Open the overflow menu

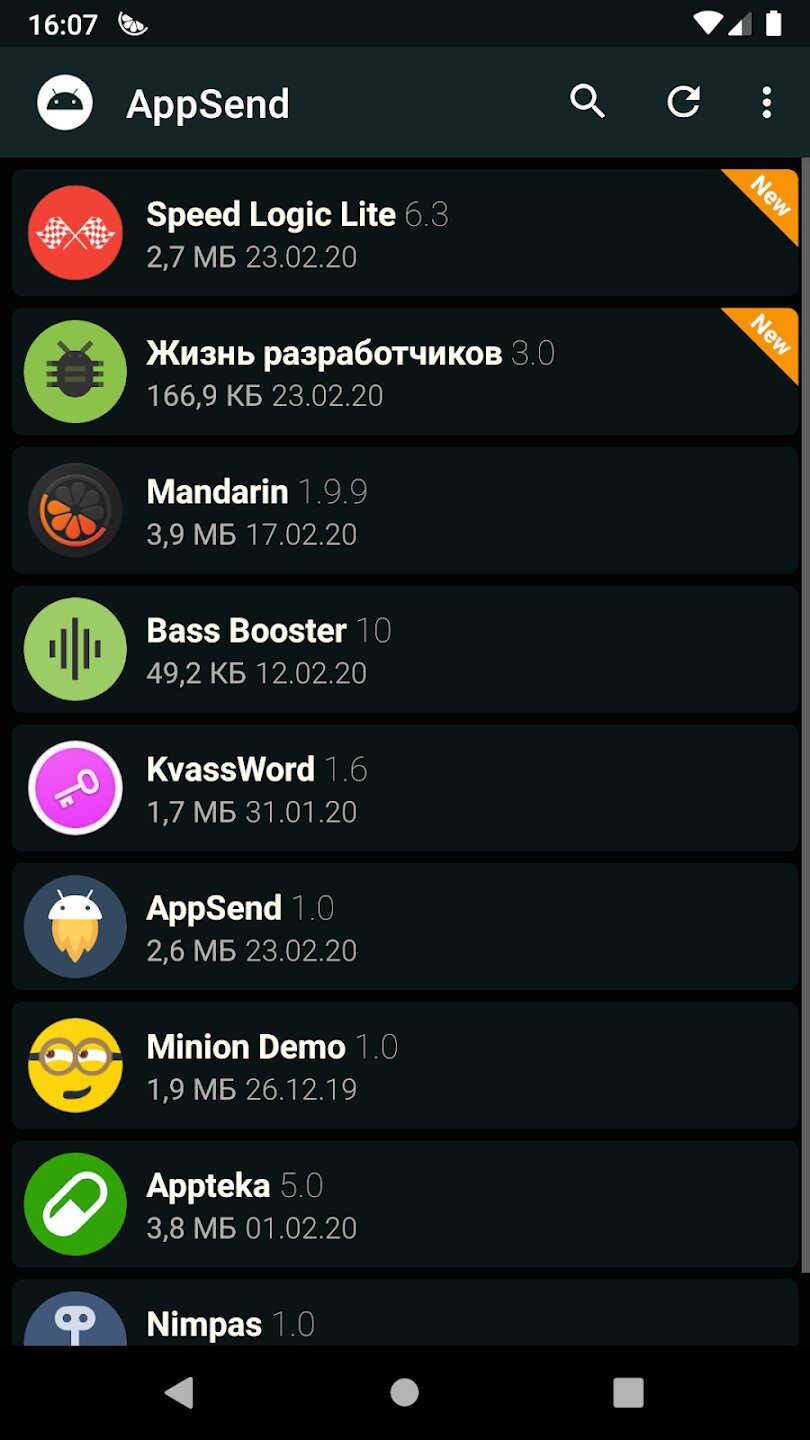click(766, 102)
